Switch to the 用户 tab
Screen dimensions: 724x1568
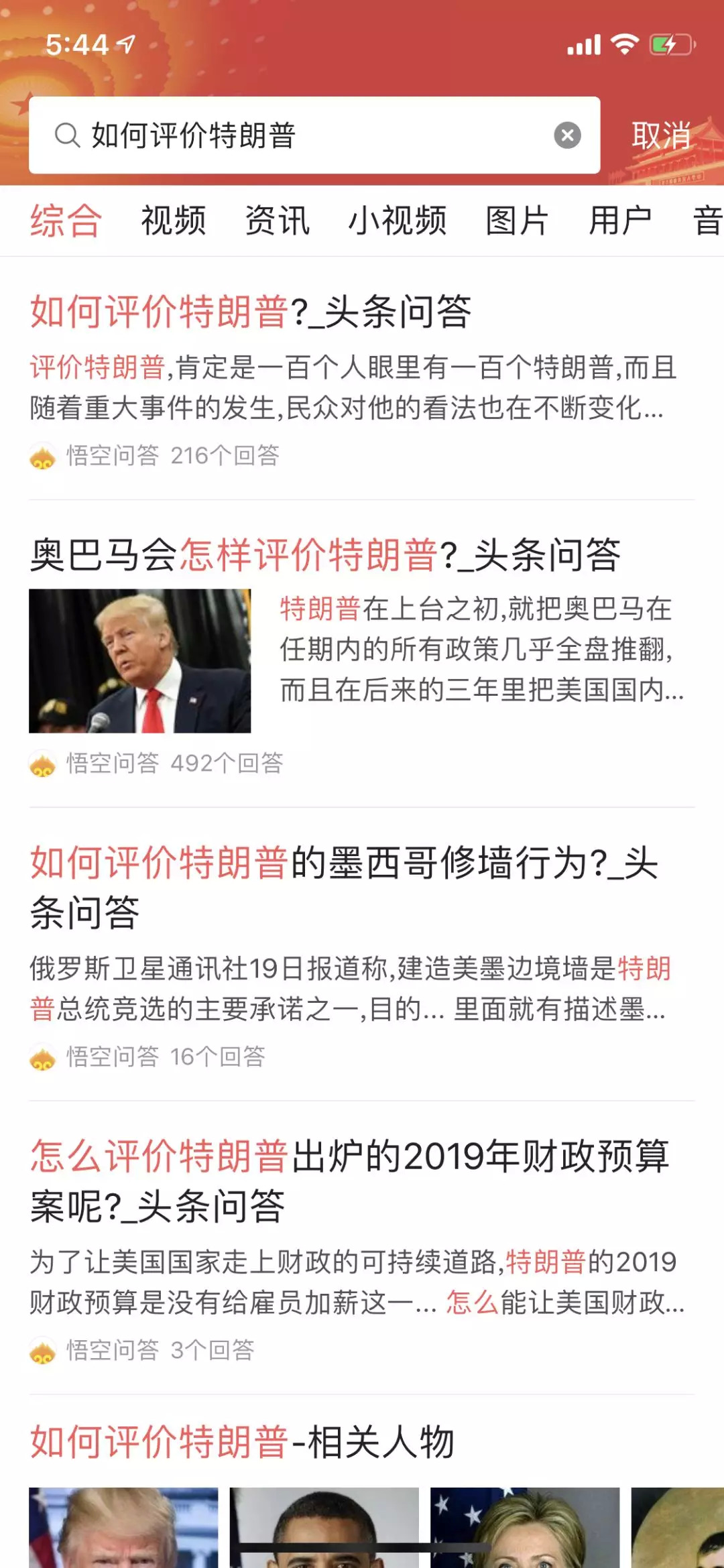click(620, 221)
